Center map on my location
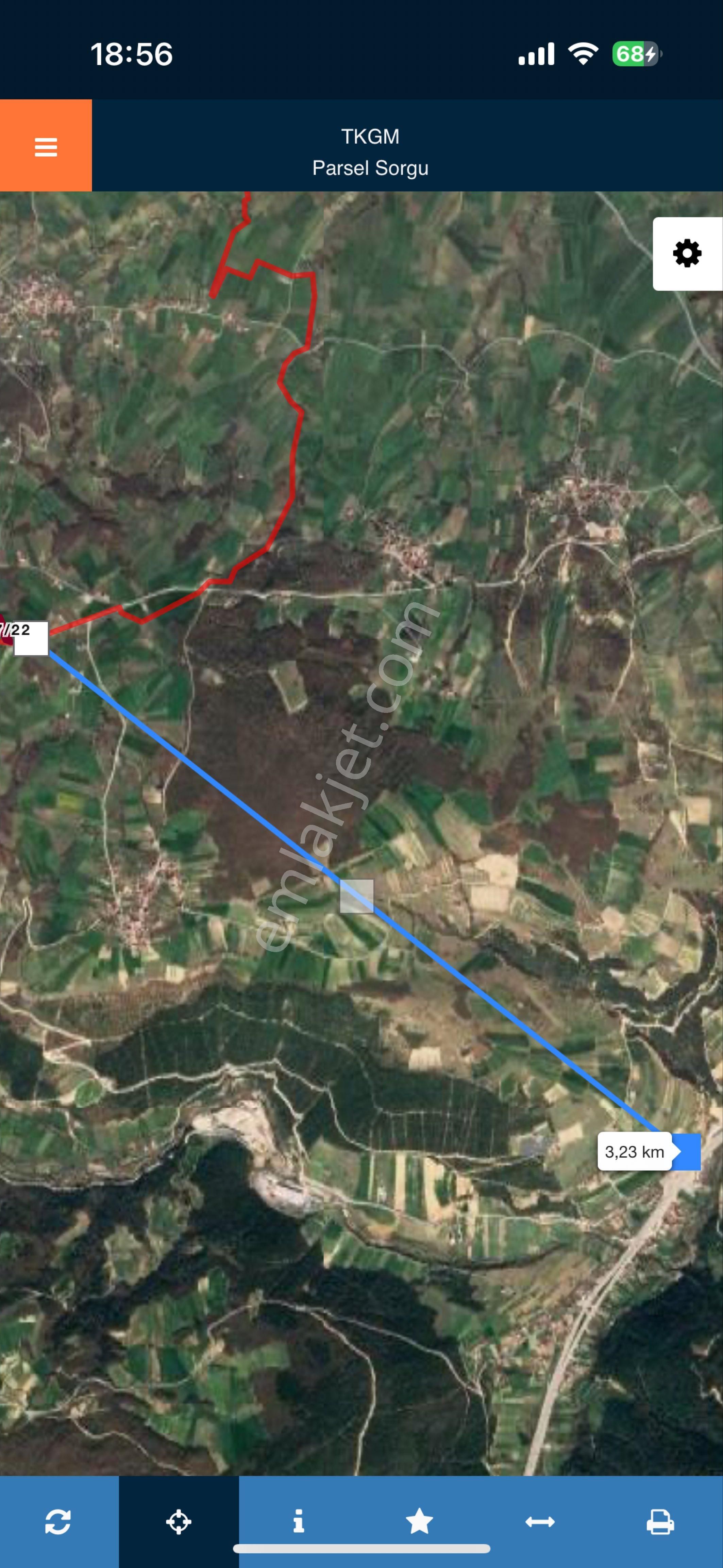The height and width of the screenshot is (1568, 723). tap(178, 1521)
